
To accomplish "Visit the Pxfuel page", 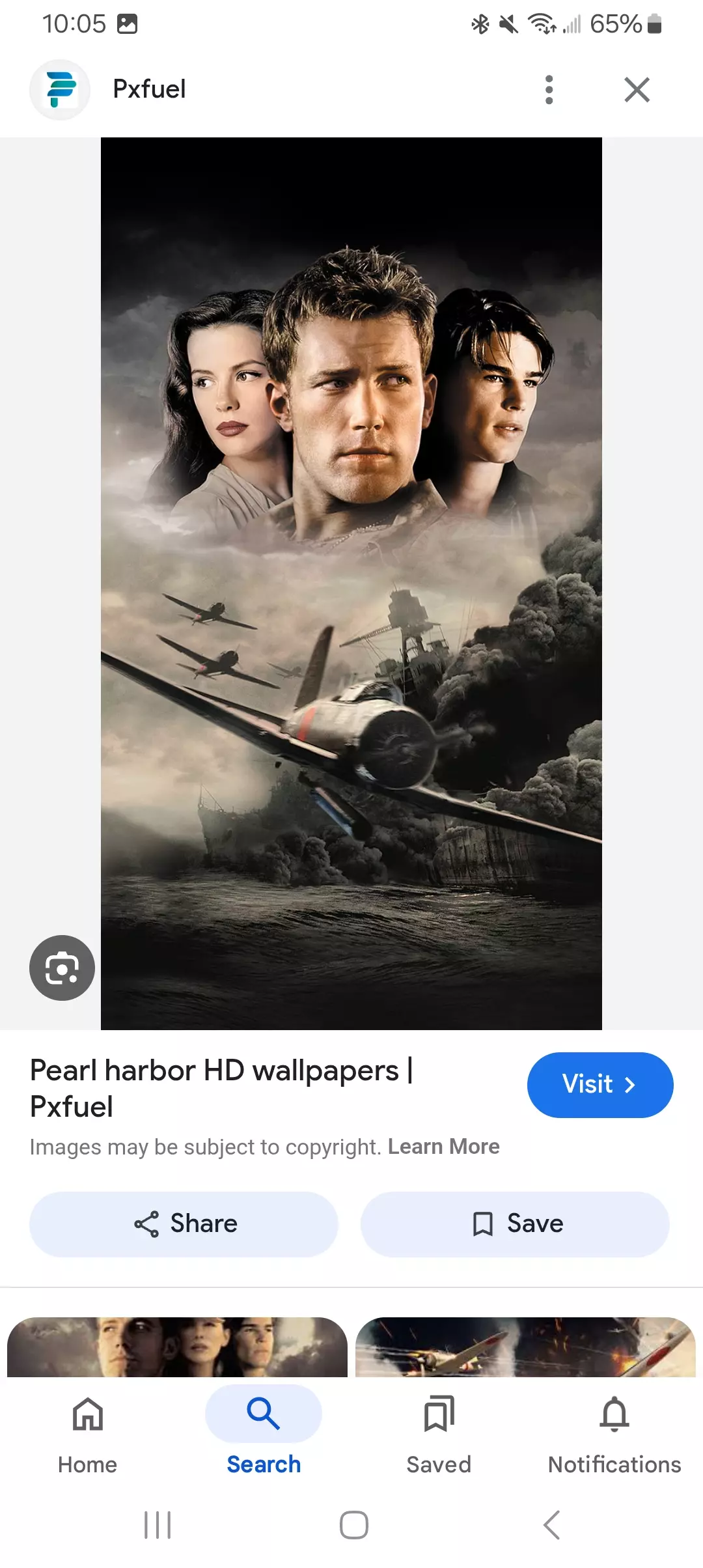I will [x=600, y=1085].
